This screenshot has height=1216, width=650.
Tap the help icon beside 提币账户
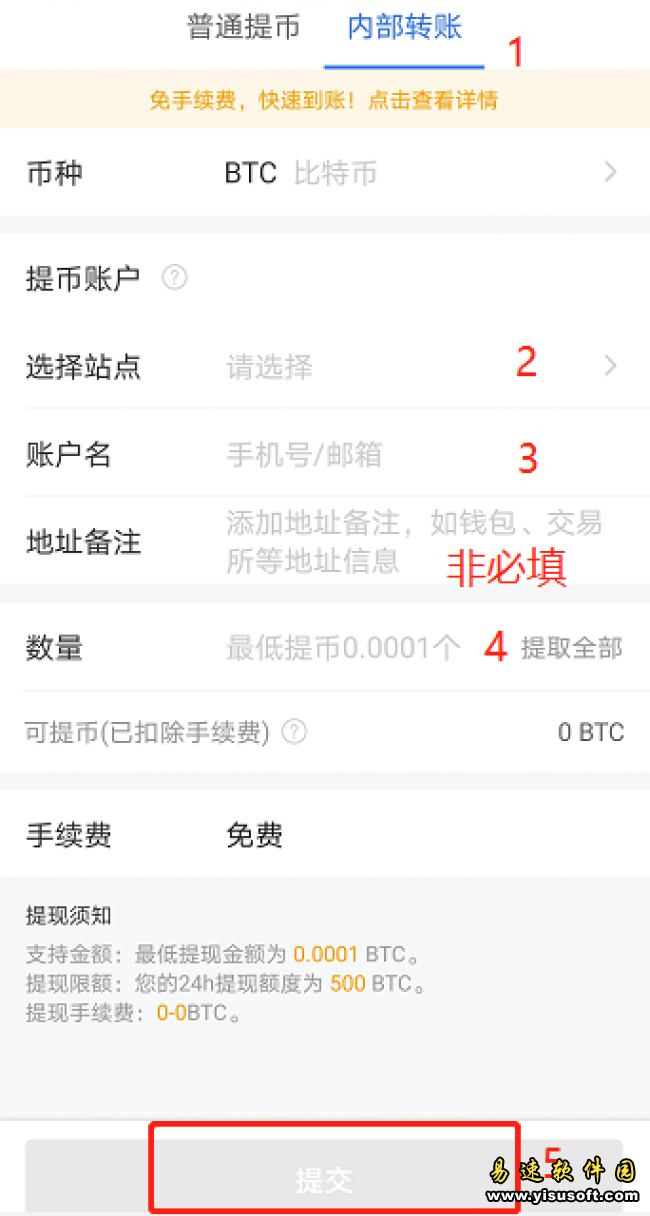click(174, 278)
